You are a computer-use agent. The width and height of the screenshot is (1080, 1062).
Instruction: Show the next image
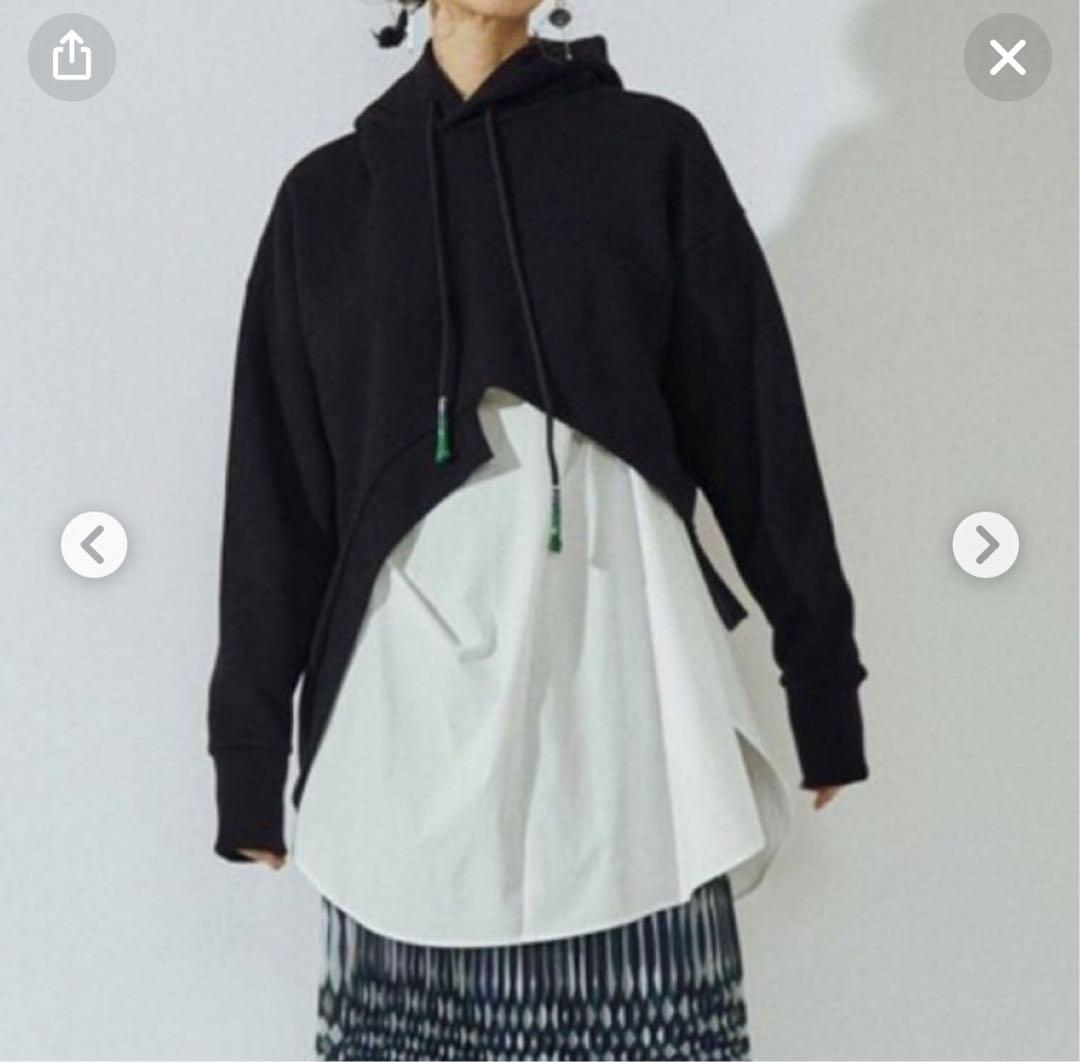(985, 545)
